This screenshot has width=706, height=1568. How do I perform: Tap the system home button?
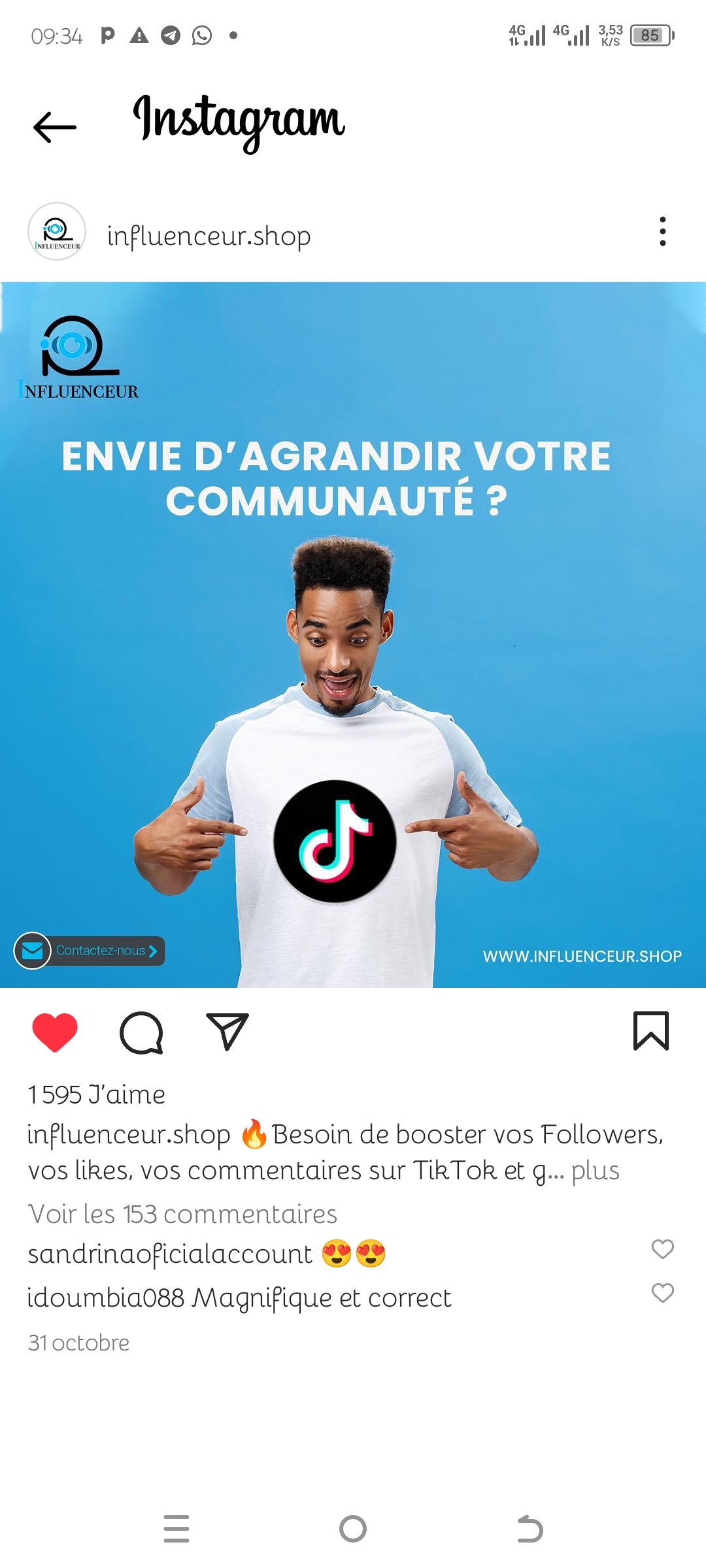click(x=353, y=1529)
